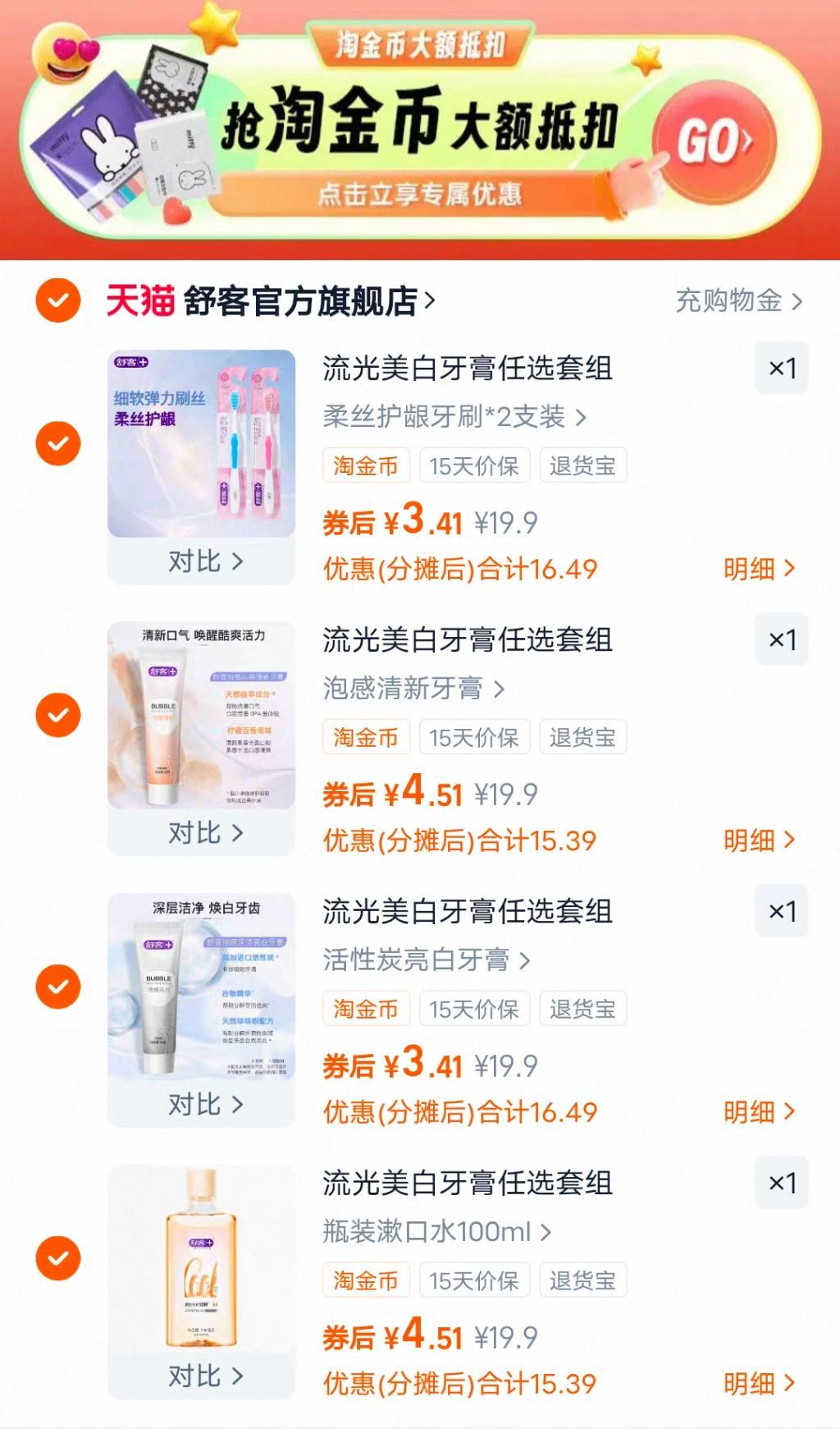This screenshot has width=840, height=1429.
Task: Click the 退货宝 badge on the mouthwash item
Action: tap(582, 1280)
